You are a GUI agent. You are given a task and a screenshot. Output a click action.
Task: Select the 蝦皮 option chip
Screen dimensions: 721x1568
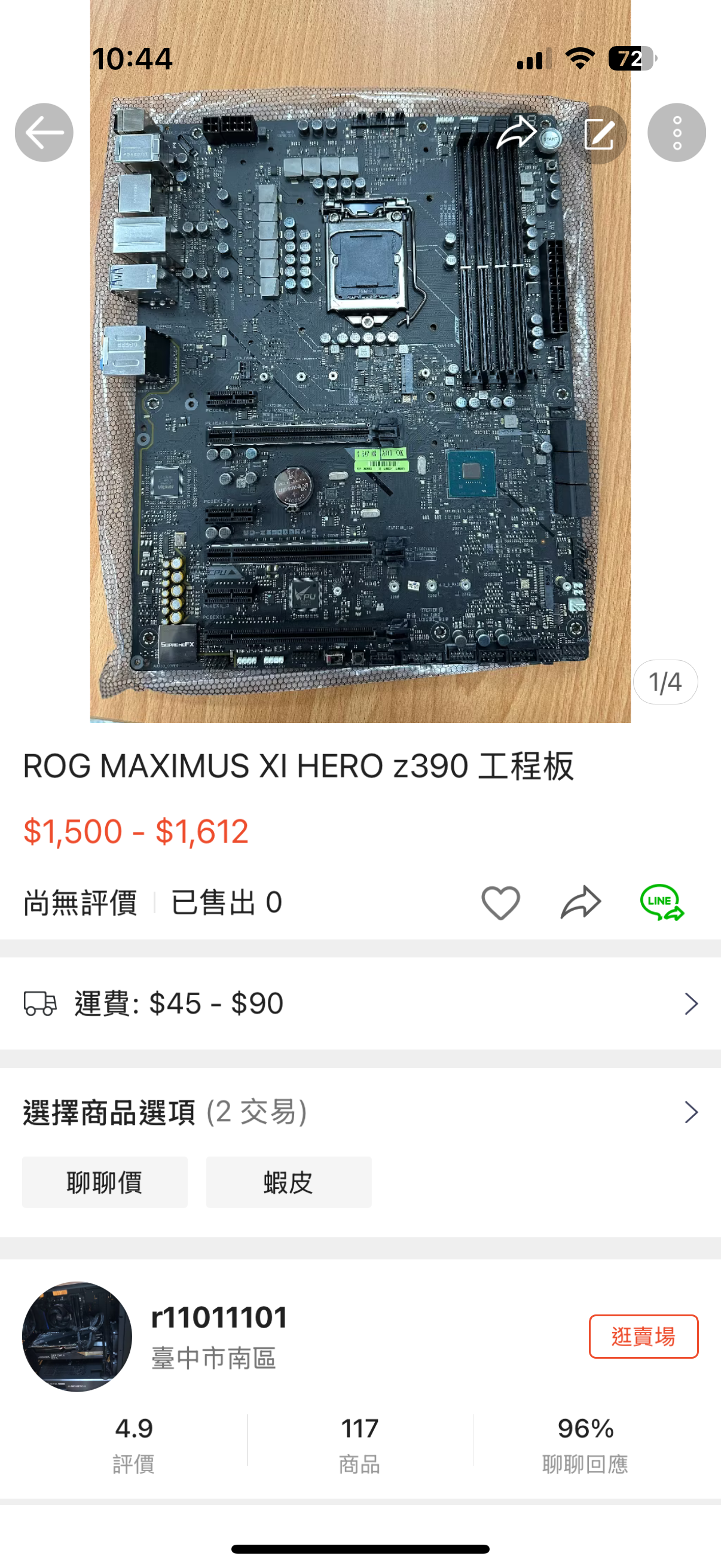pos(288,1182)
